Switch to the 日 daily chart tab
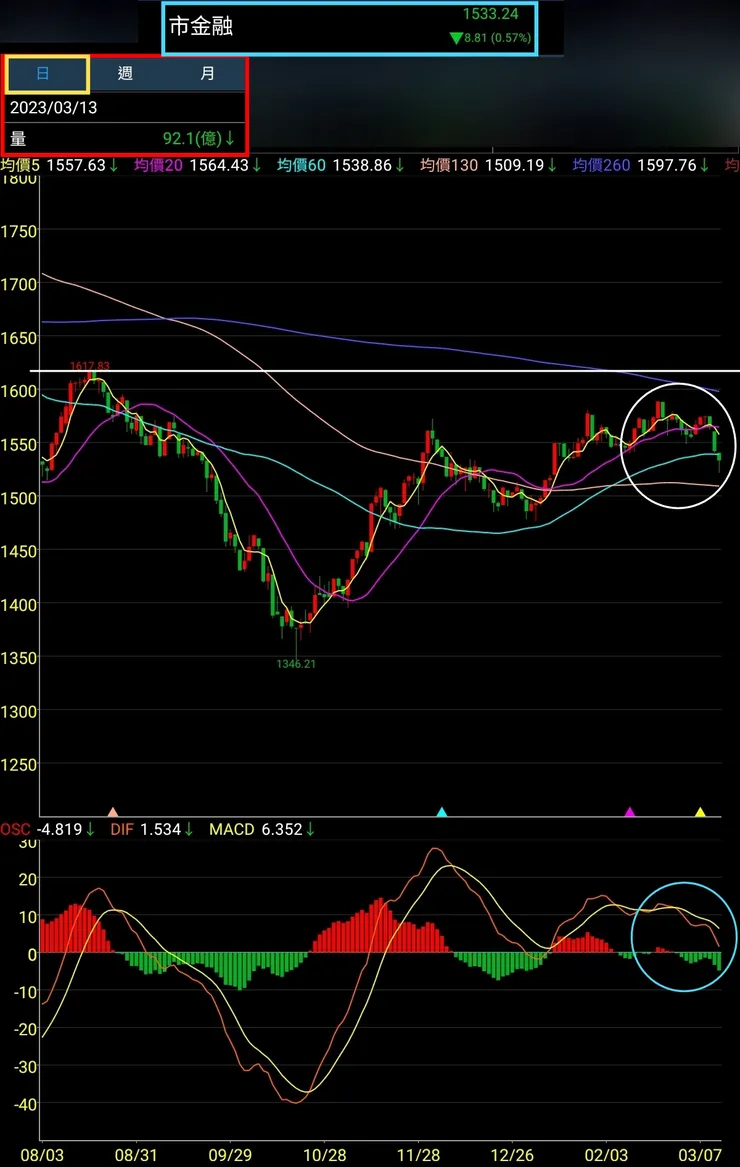Viewport: 740px width, 1167px height. coord(45,74)
